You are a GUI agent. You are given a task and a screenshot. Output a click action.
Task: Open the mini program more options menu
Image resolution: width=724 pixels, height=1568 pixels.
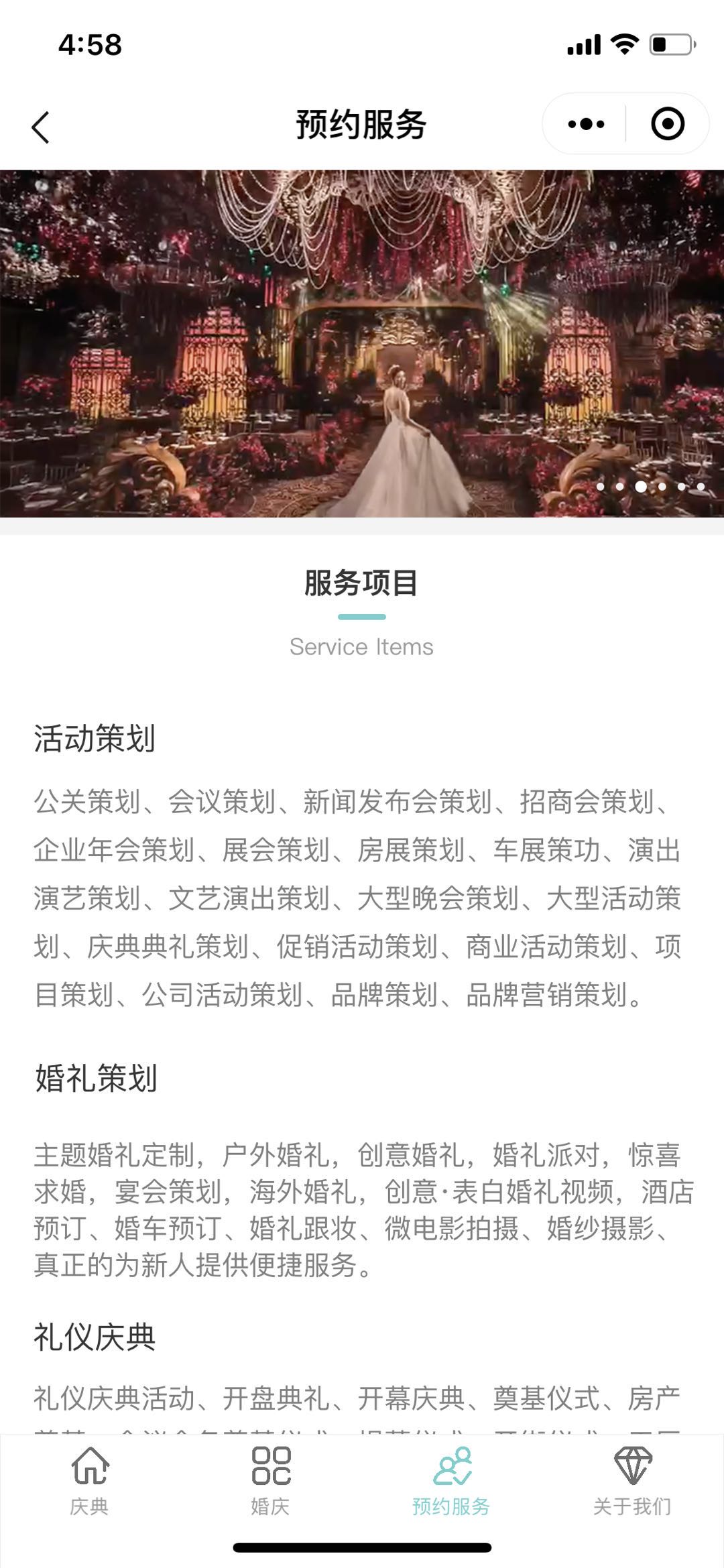pyautogui.click(x=585, y=124)
